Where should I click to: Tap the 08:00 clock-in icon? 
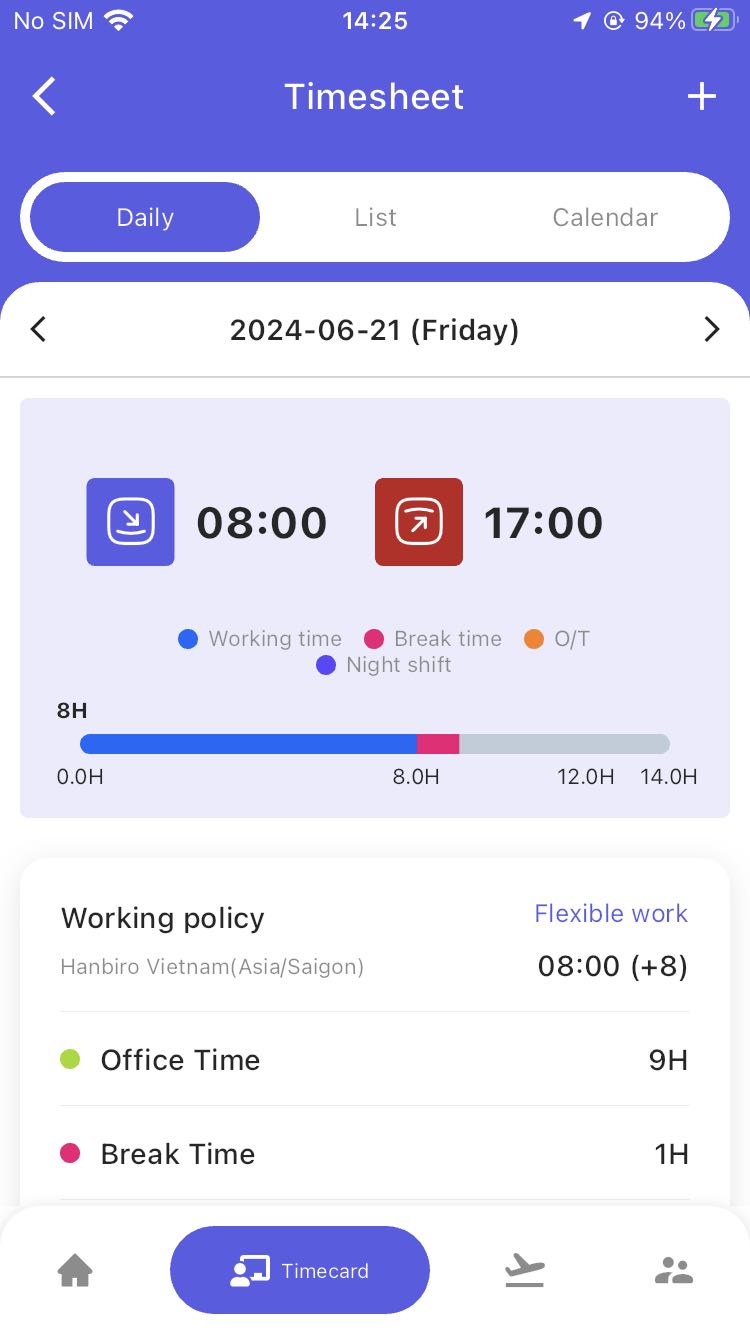(x=130, y=522)
